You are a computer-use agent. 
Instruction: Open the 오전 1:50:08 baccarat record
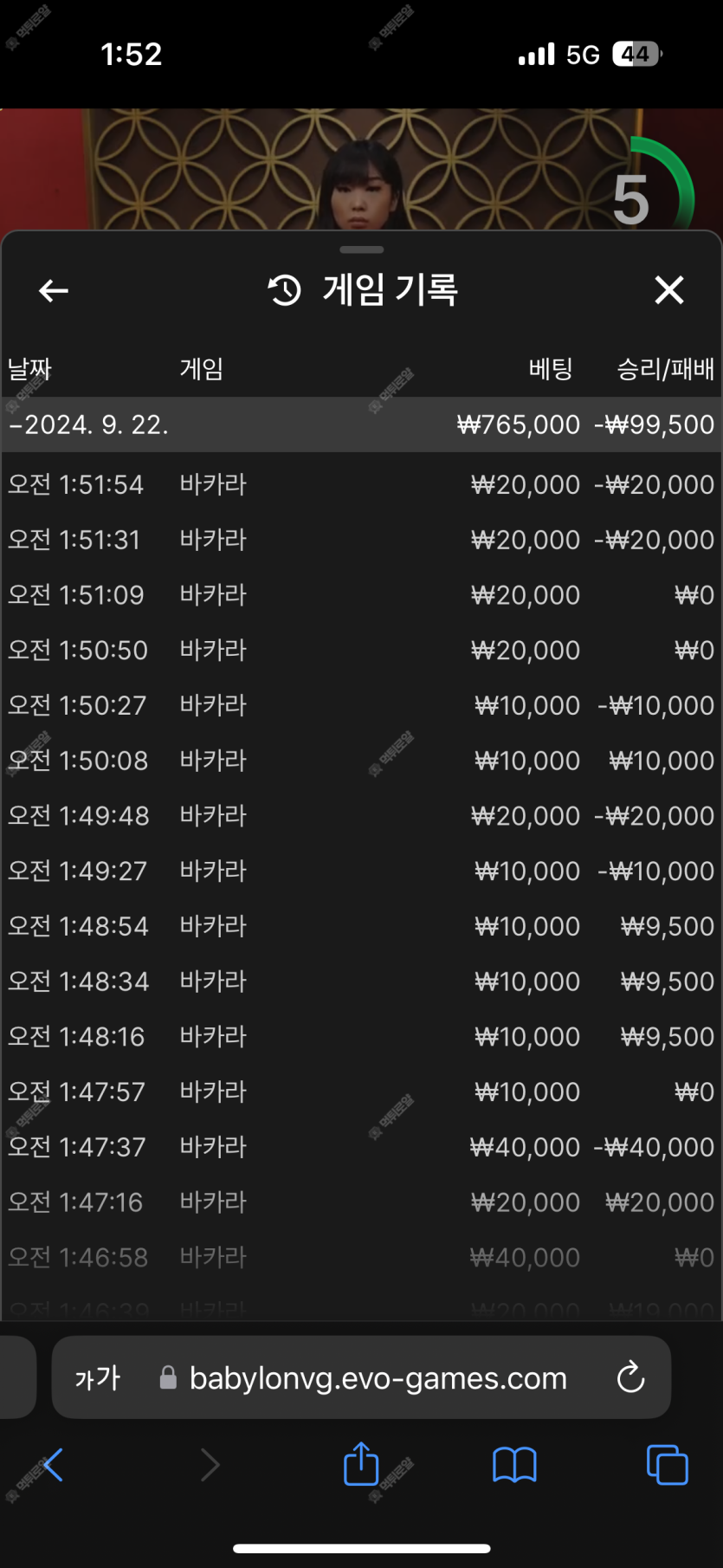point(362,761)
